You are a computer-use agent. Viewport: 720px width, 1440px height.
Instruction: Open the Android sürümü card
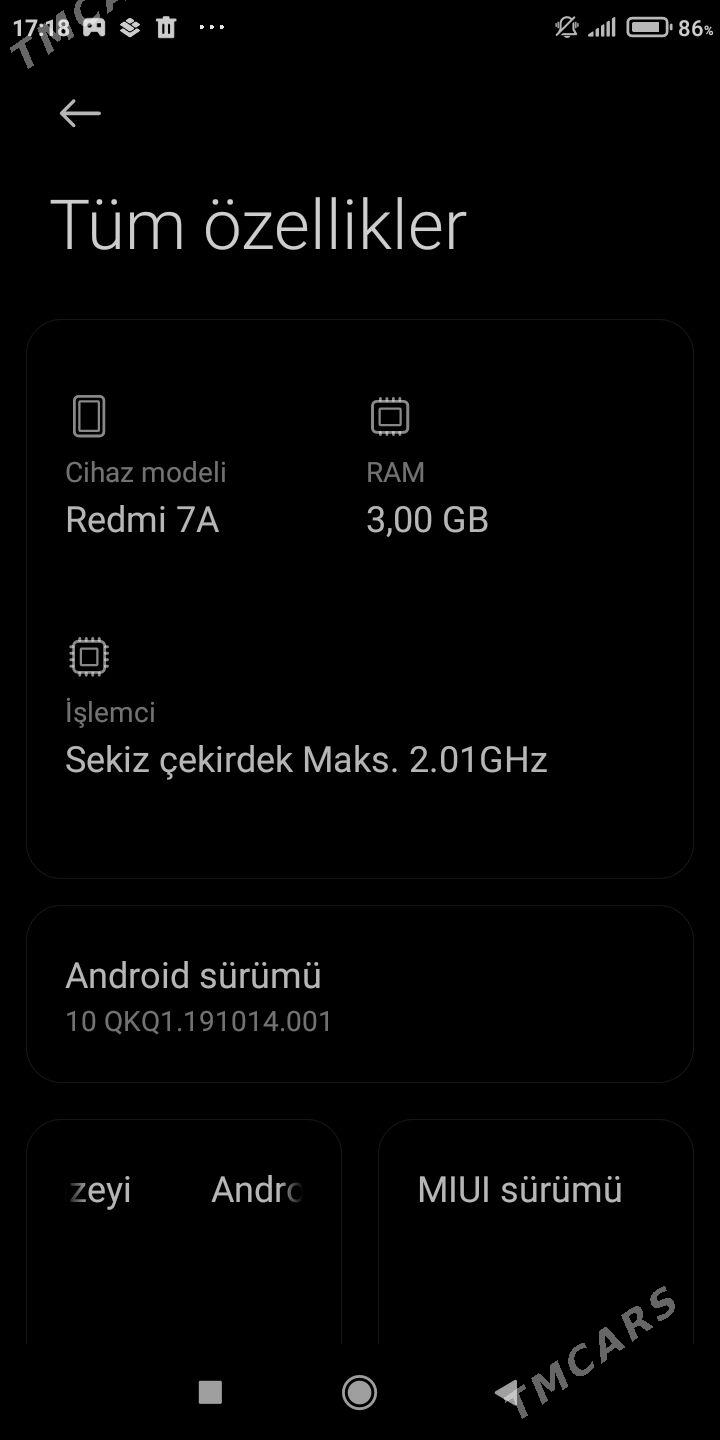tap(359, 994)
